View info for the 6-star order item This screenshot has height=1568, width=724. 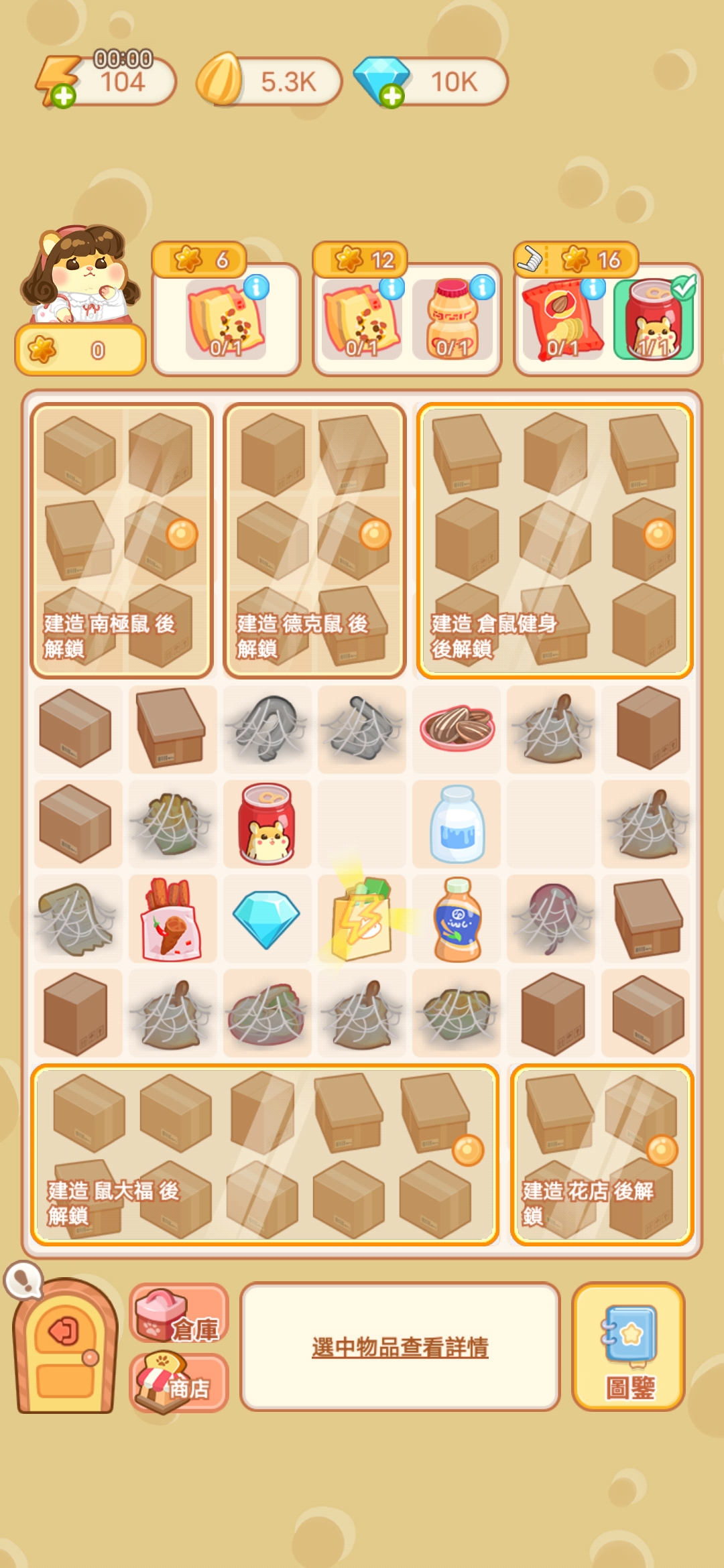[x=256, y=287]
